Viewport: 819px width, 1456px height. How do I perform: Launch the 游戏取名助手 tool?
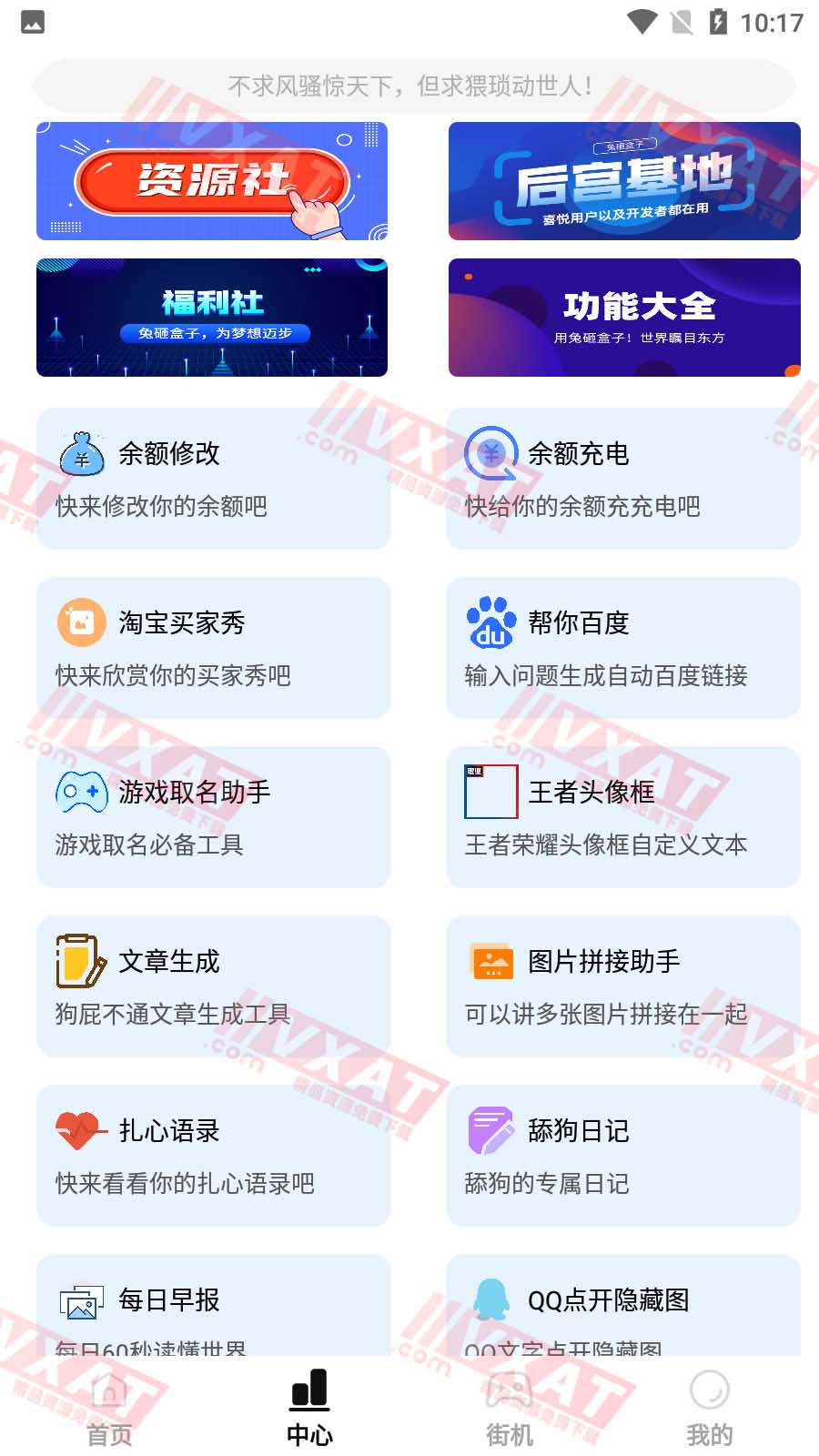213,817
